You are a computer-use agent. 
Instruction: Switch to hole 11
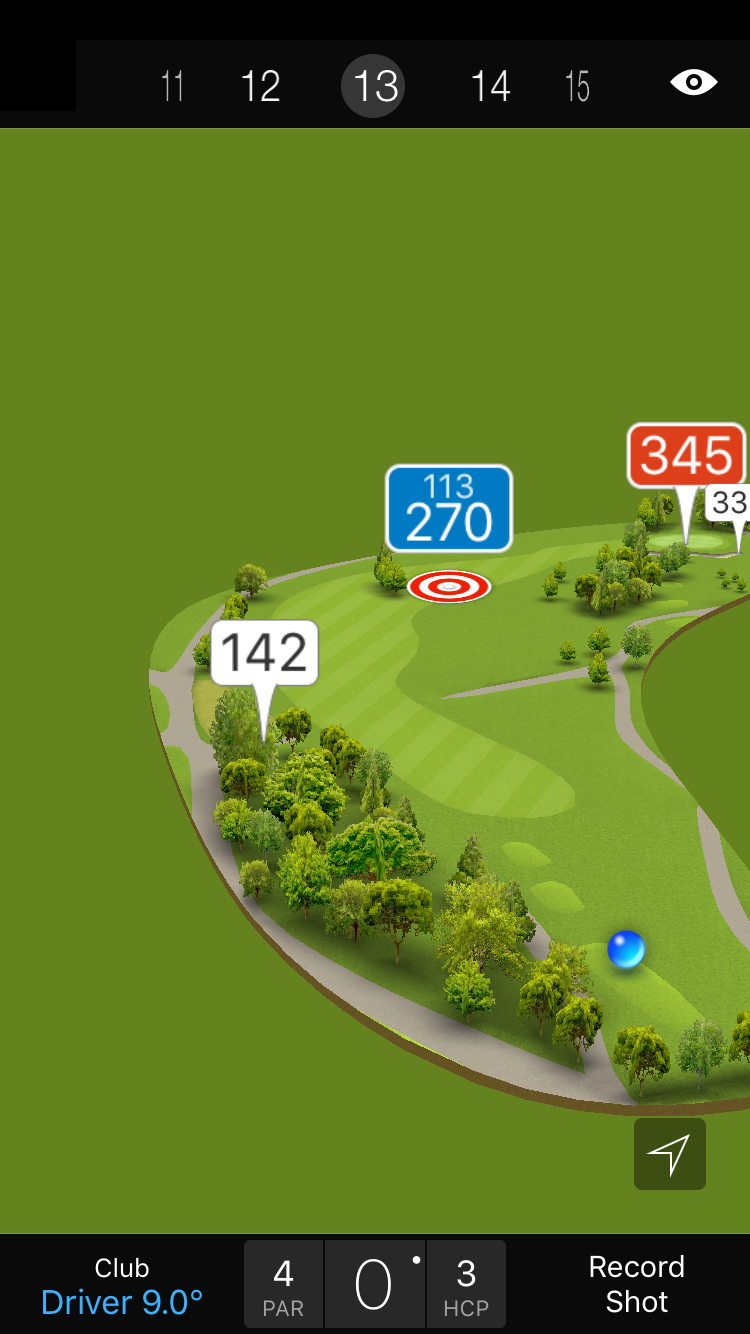172,86
